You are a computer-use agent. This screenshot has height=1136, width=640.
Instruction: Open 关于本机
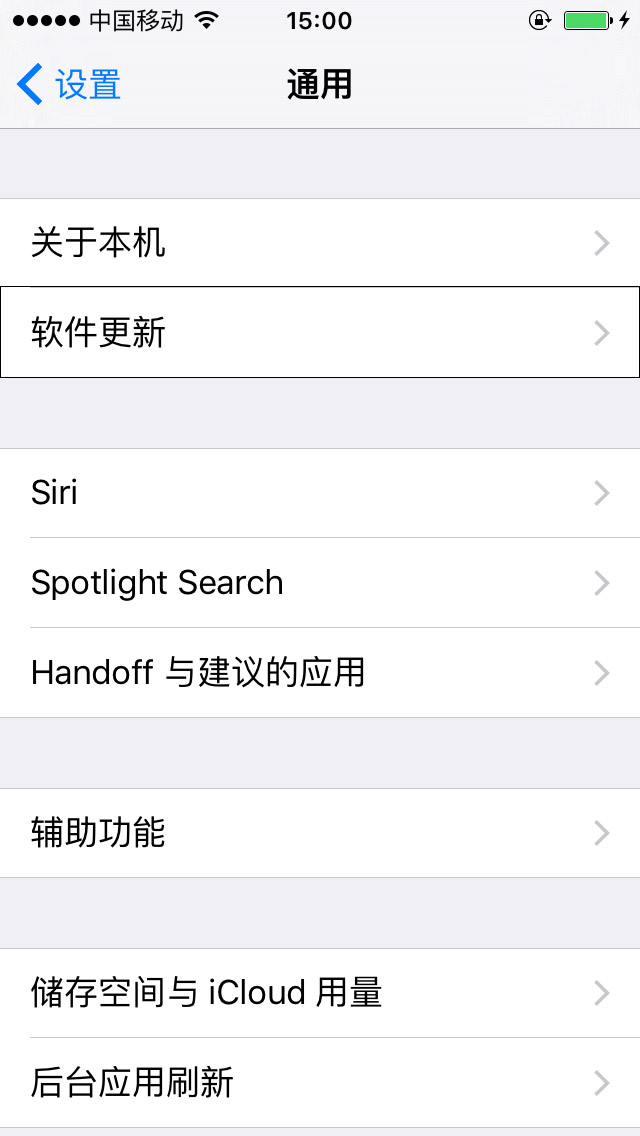[x=320, y=243]
